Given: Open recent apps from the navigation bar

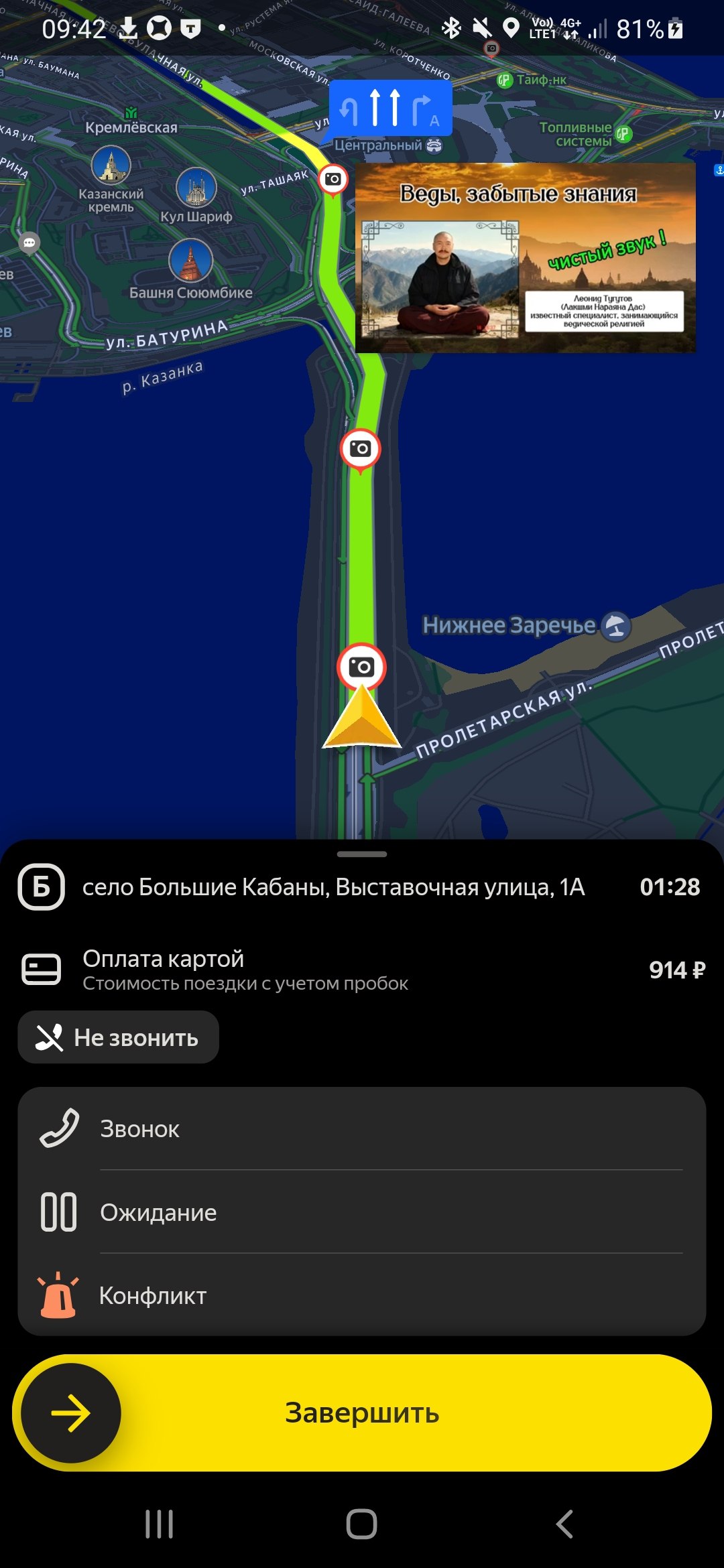Looking at the screenshot, I should pyautogui.click(x=160, y=1524).
